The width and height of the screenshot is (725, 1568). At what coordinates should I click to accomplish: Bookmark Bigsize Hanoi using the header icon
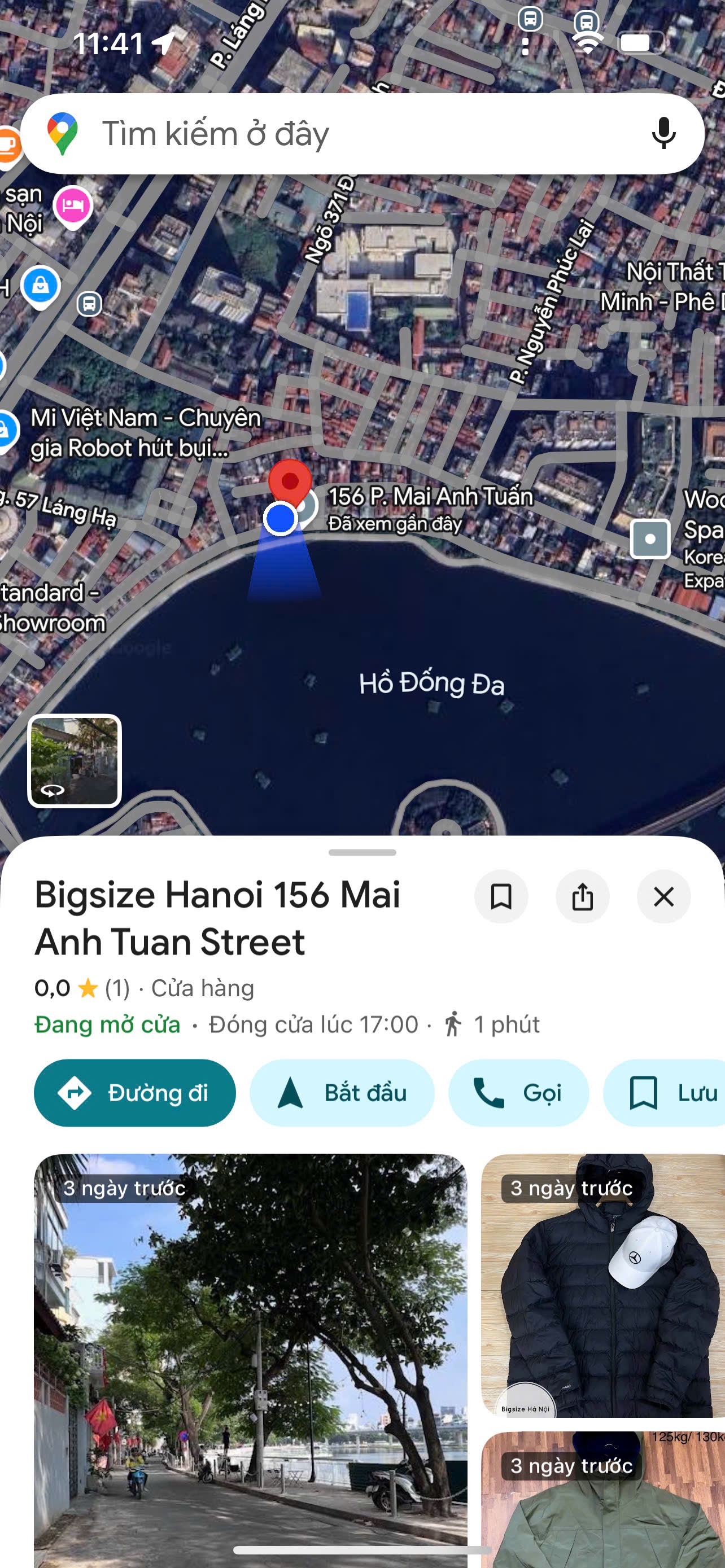tap(501, 897)
